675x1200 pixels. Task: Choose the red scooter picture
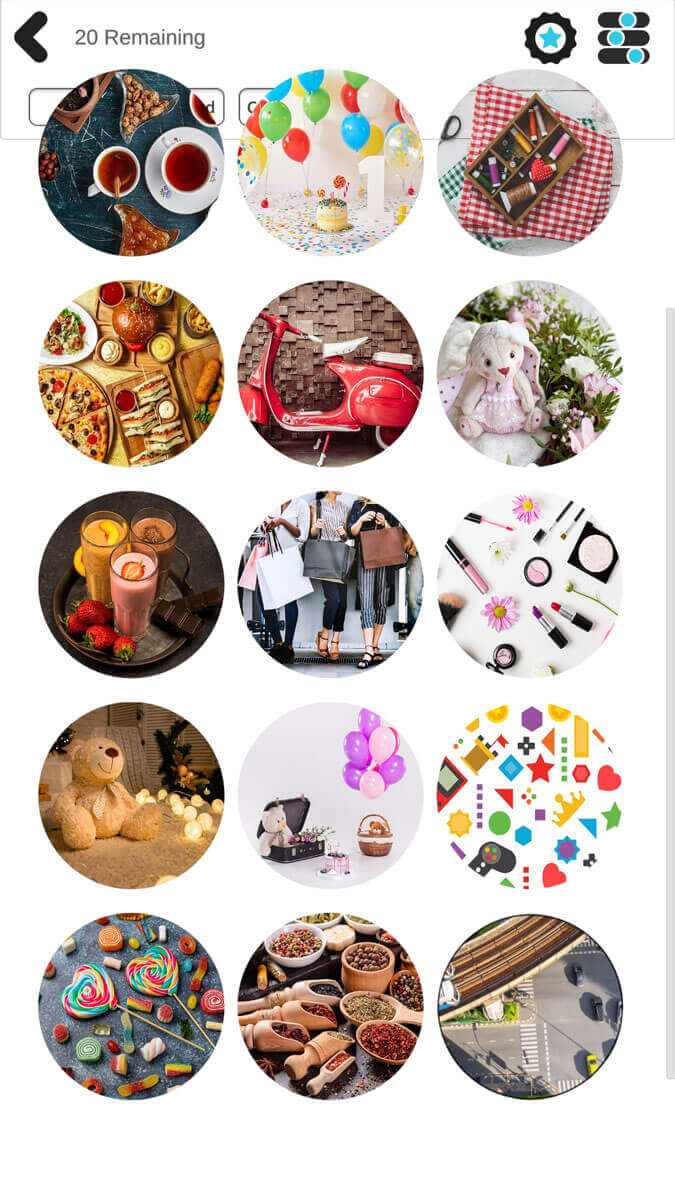(x=330, y=373)
